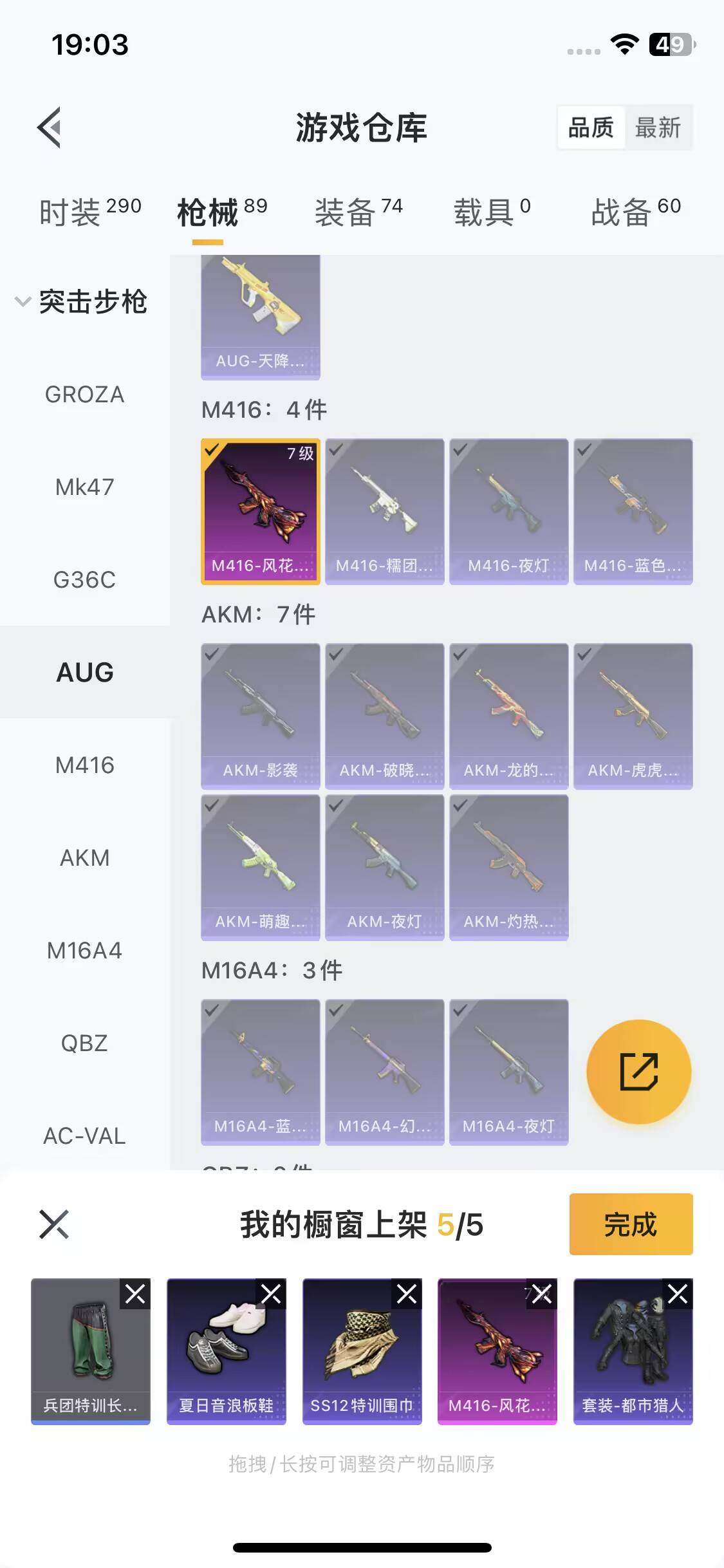Viewport: 724px width, 1568px height.
Task: Remove 夏日音浪板鞋 from the showcase
Action: pos(271,1294)
